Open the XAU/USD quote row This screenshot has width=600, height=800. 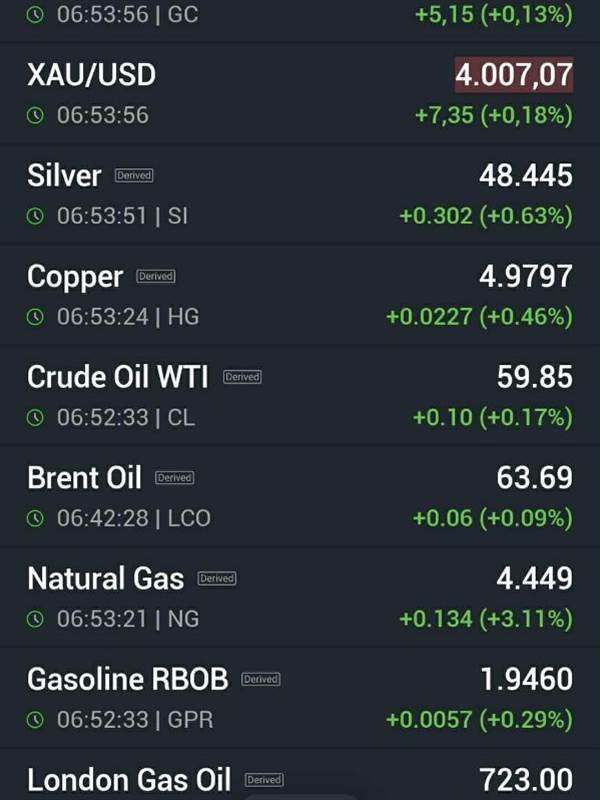[300, 93]
